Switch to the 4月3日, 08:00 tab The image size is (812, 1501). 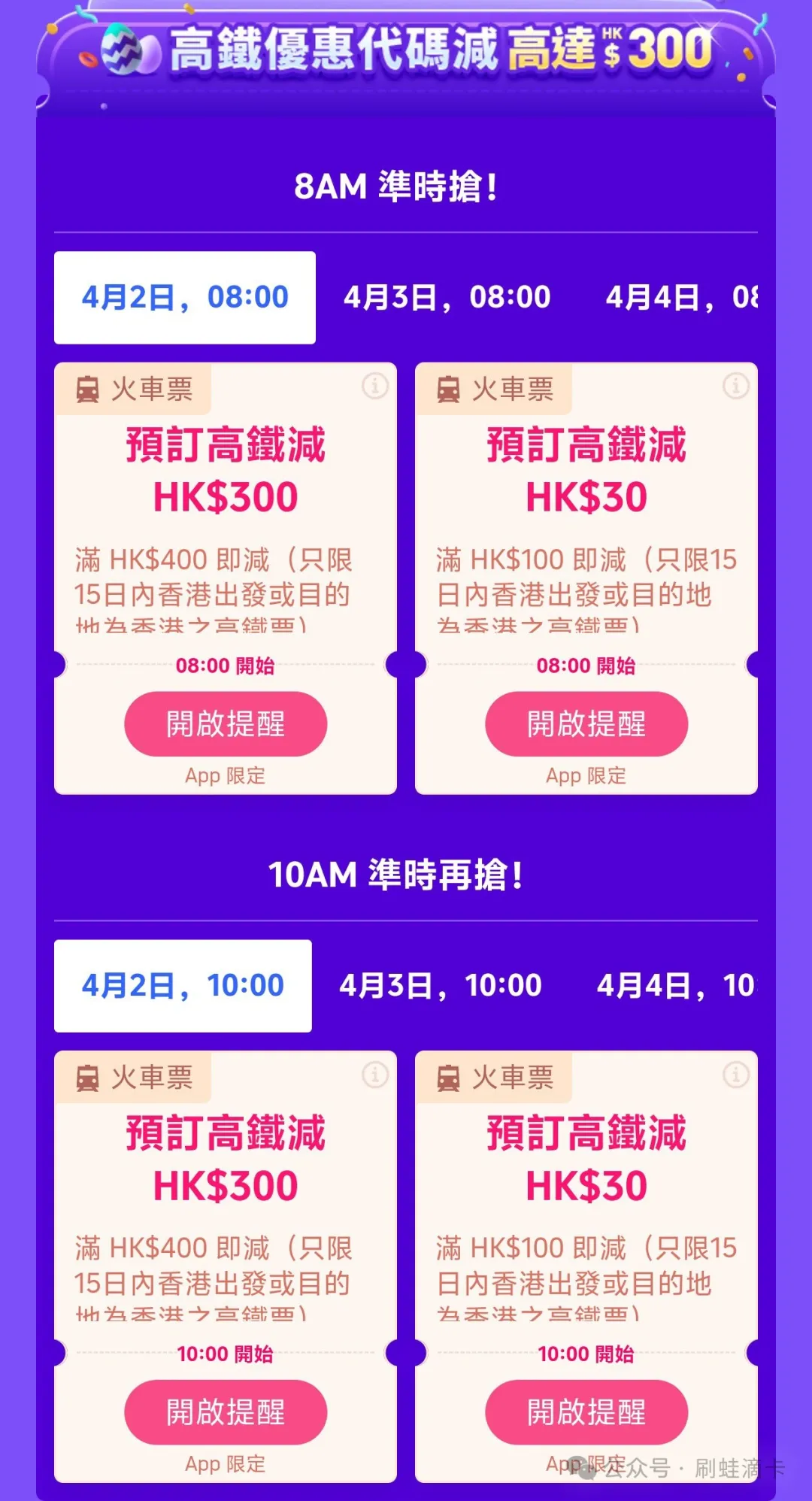pyautogui.click(x=447, y=297)
